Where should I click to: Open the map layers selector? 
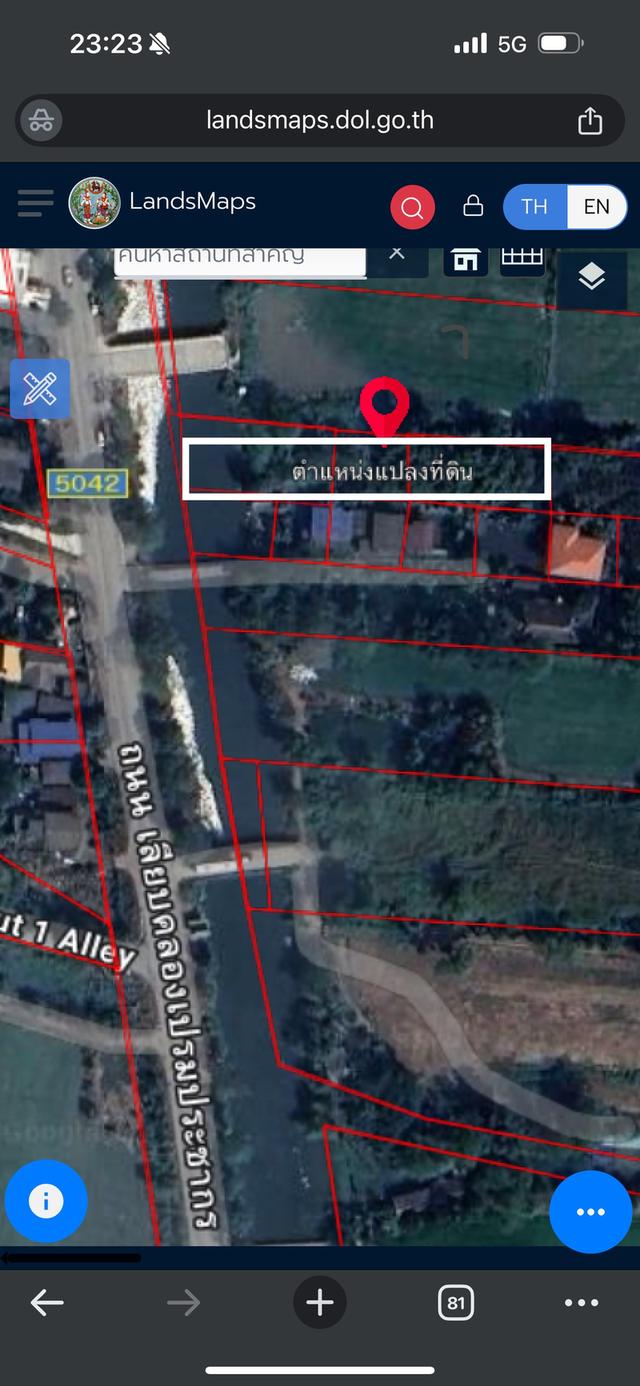click(592, 277)
